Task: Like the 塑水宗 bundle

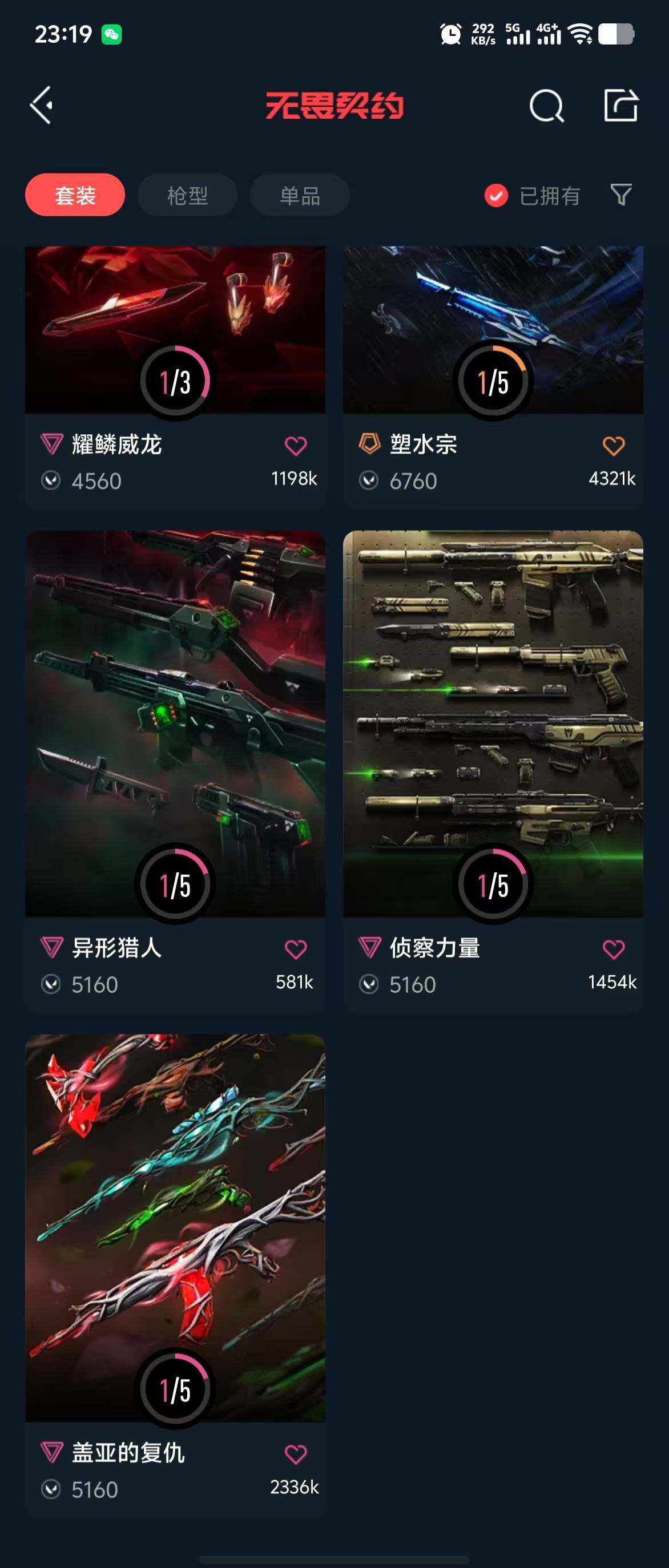Action: 614,446
